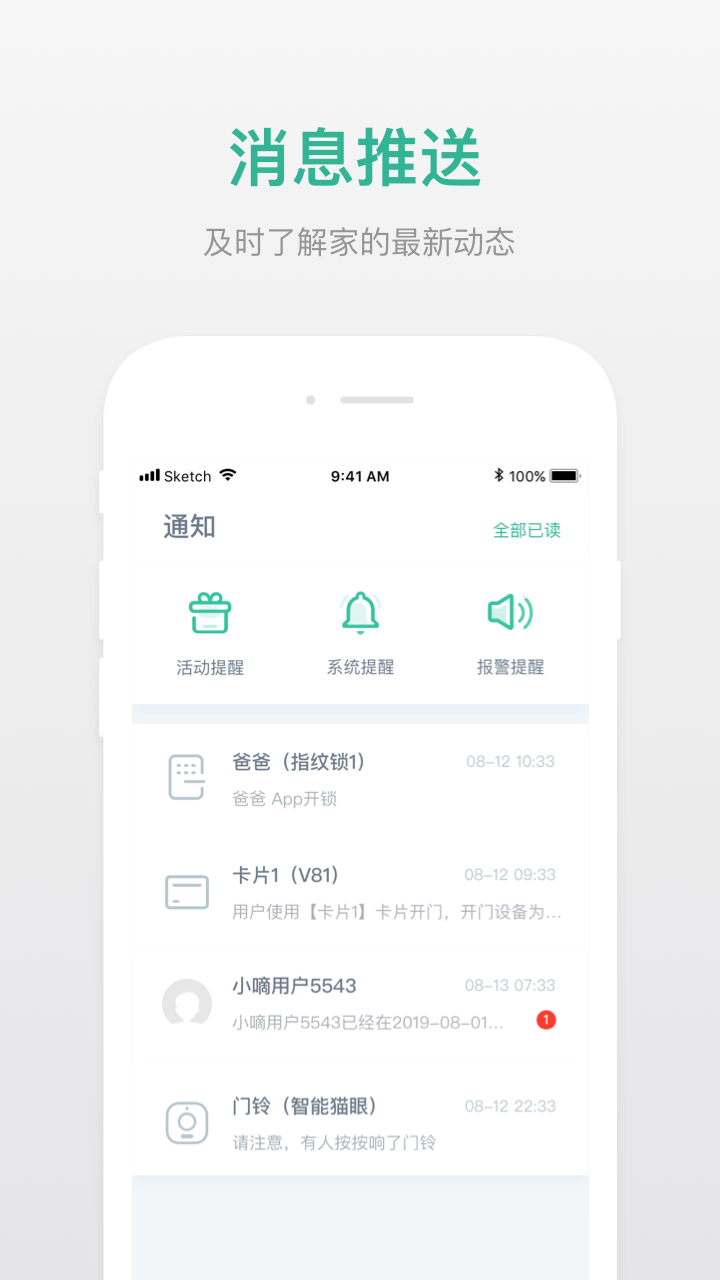720x1280 pixels.
Task: Tap the red unread badge showing 1
Action: click(546, 1021)
